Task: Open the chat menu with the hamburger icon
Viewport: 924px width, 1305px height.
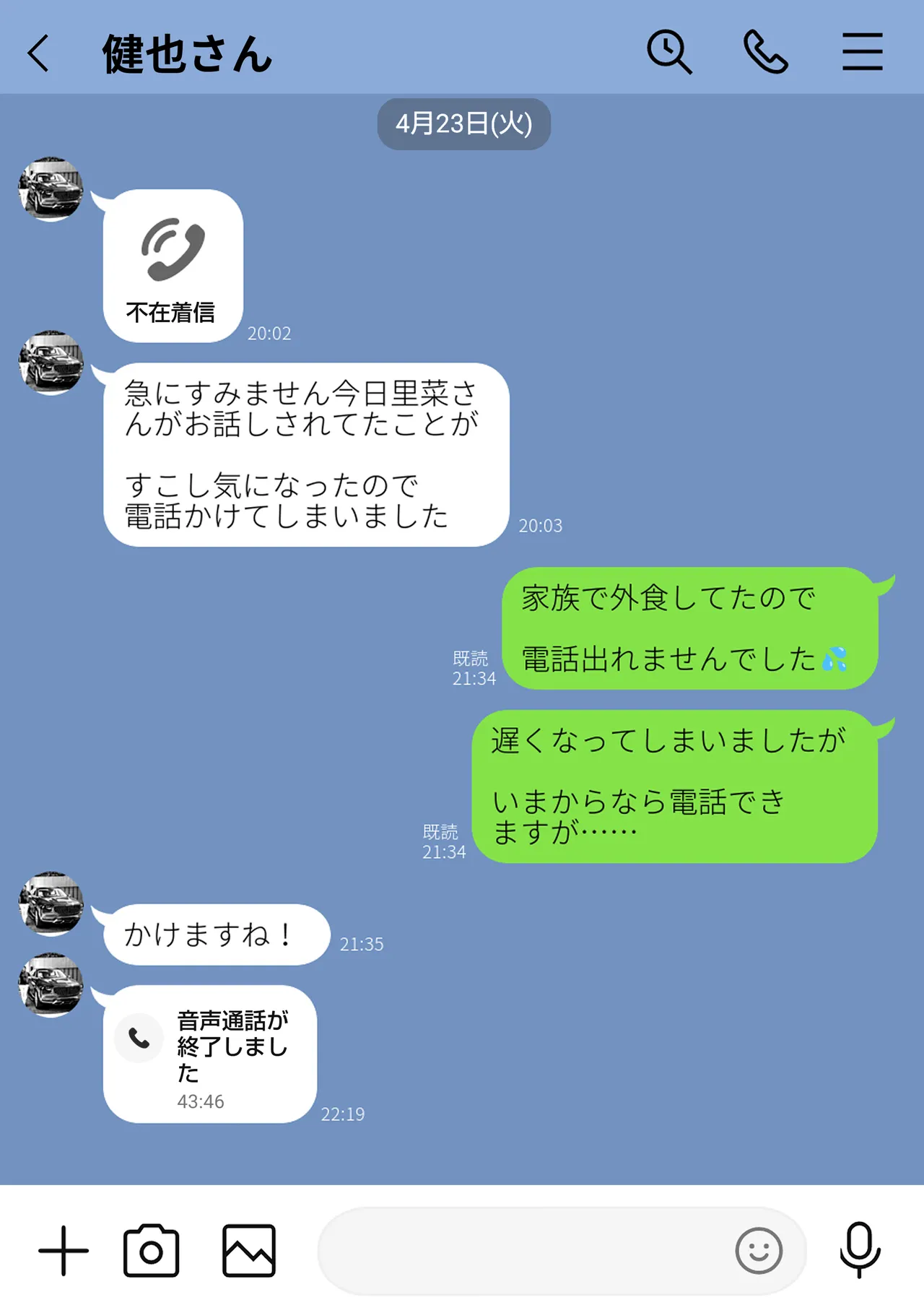Action: point(860,50)
